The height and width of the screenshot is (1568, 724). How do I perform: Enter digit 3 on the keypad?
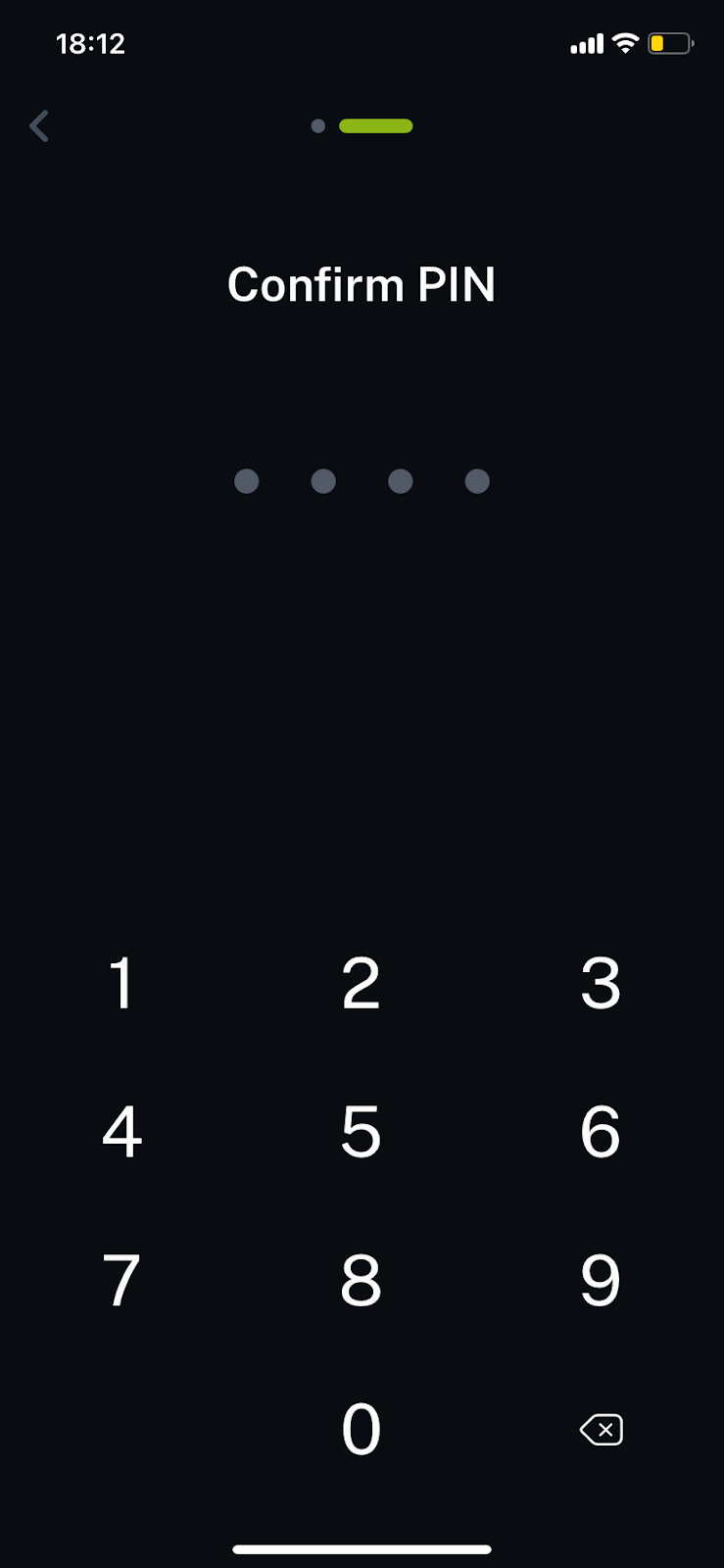point(601,983)
